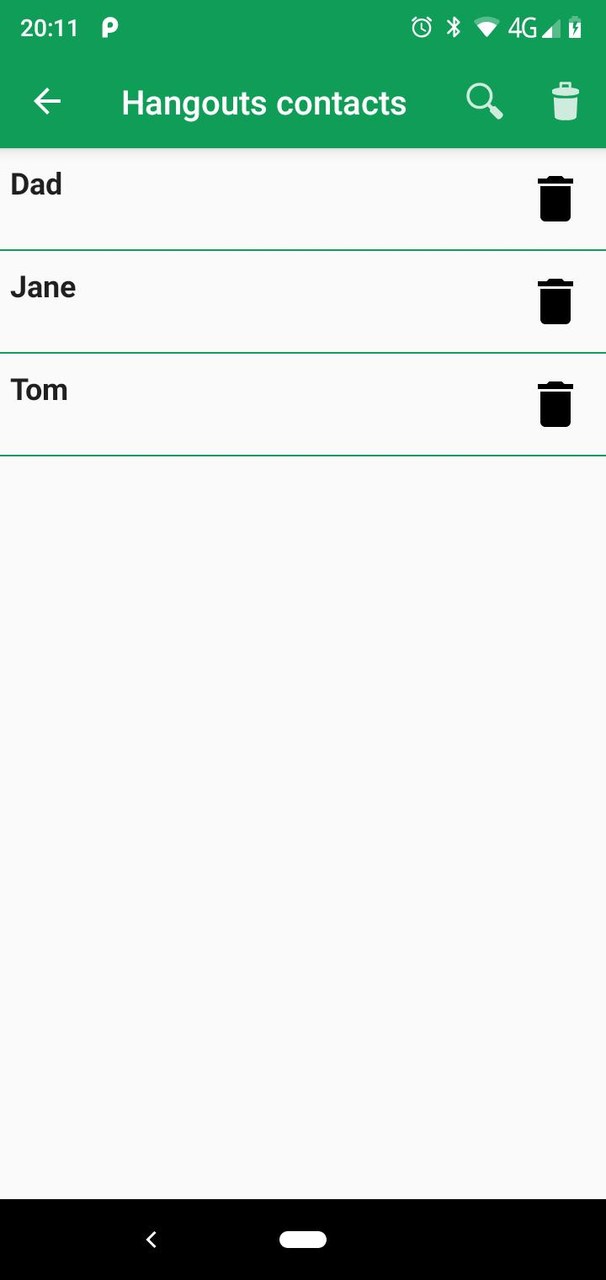Open search for Hangouts contacts
The width and height of the screenshot is (606, 1280).
click(x=484, y=102)
